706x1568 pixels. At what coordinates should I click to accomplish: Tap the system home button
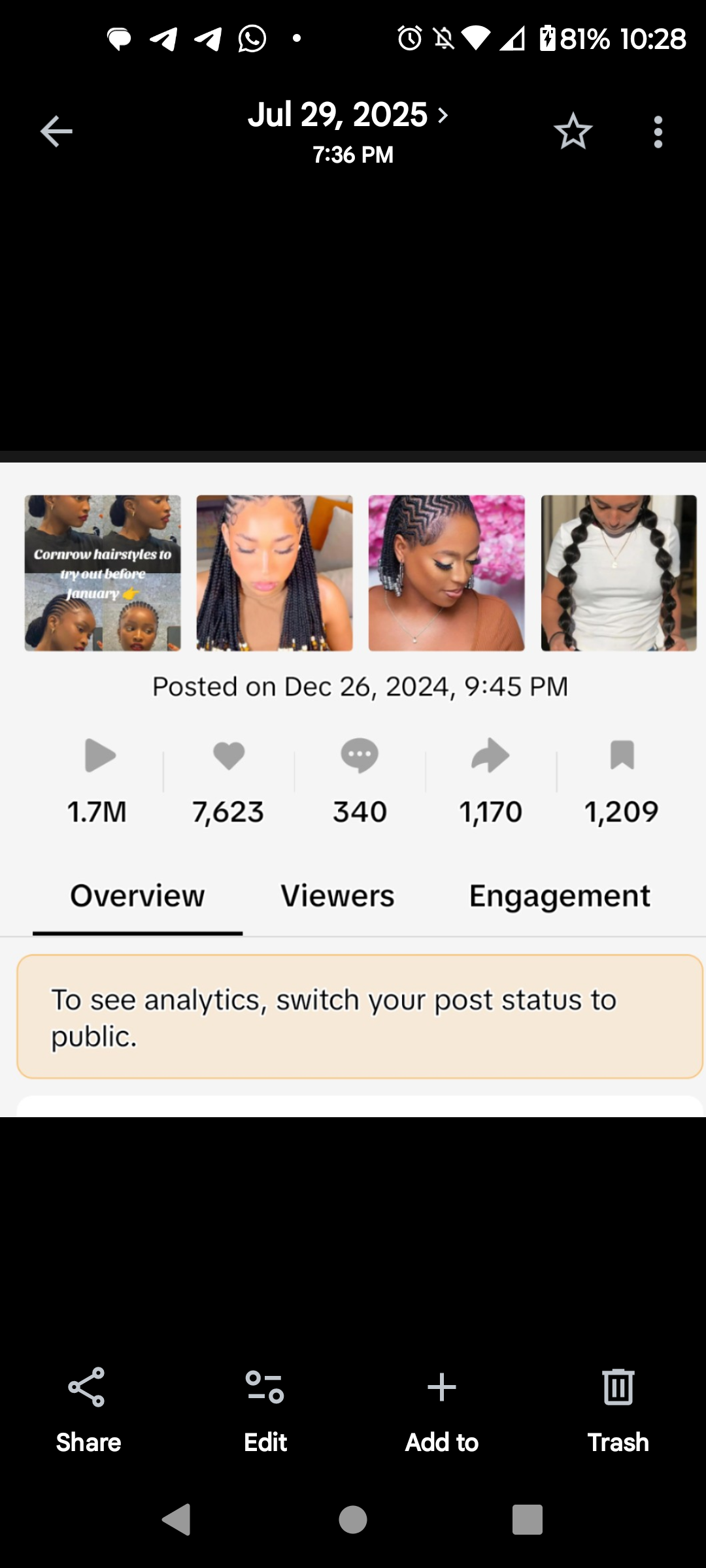[353, 1519]
